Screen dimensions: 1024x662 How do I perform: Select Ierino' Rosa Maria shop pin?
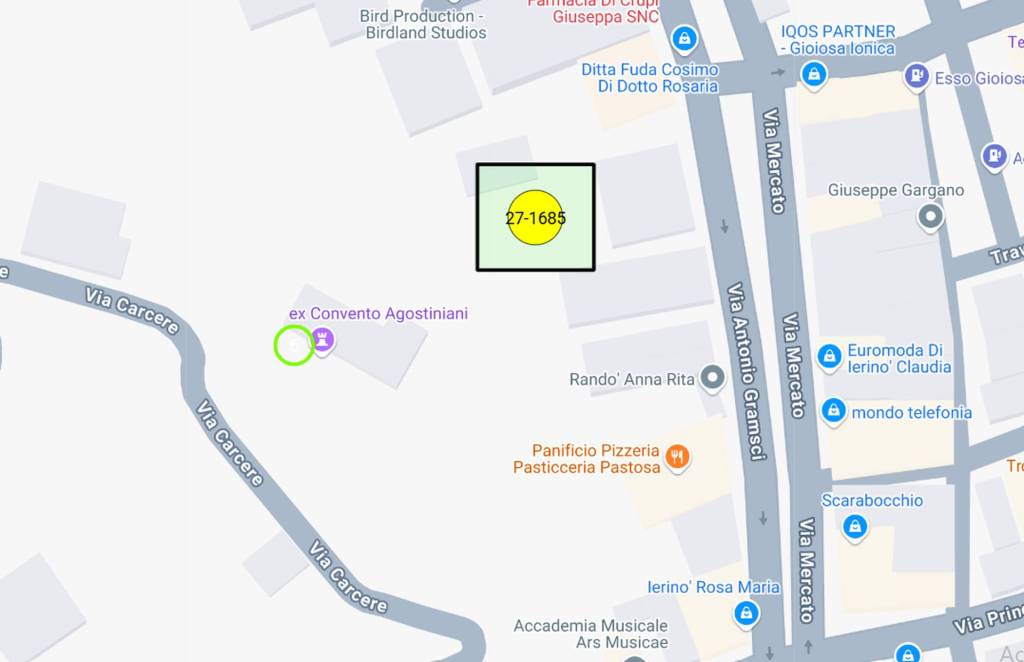pos(746,613)
